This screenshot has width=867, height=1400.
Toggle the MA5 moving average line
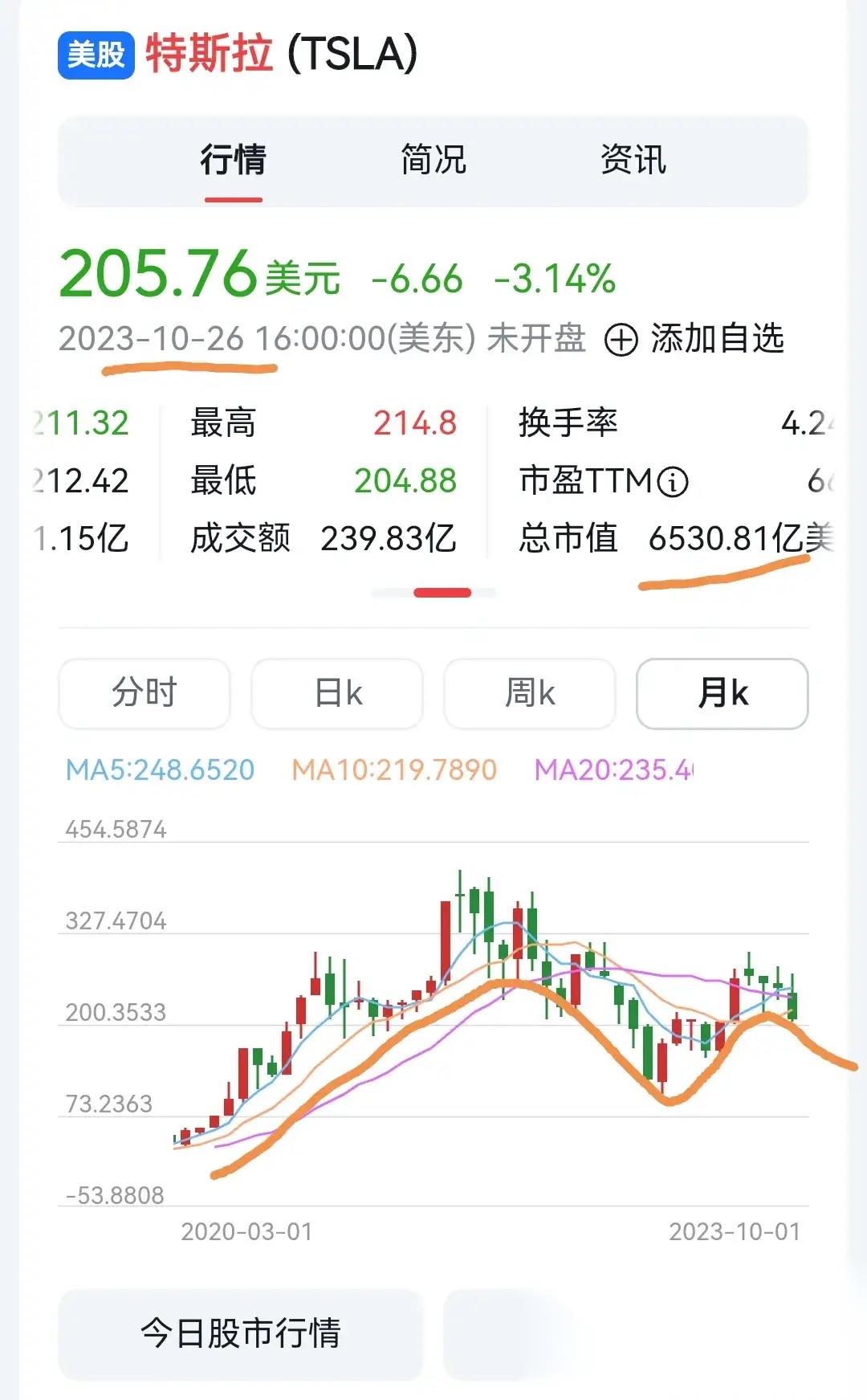(157, 769)
